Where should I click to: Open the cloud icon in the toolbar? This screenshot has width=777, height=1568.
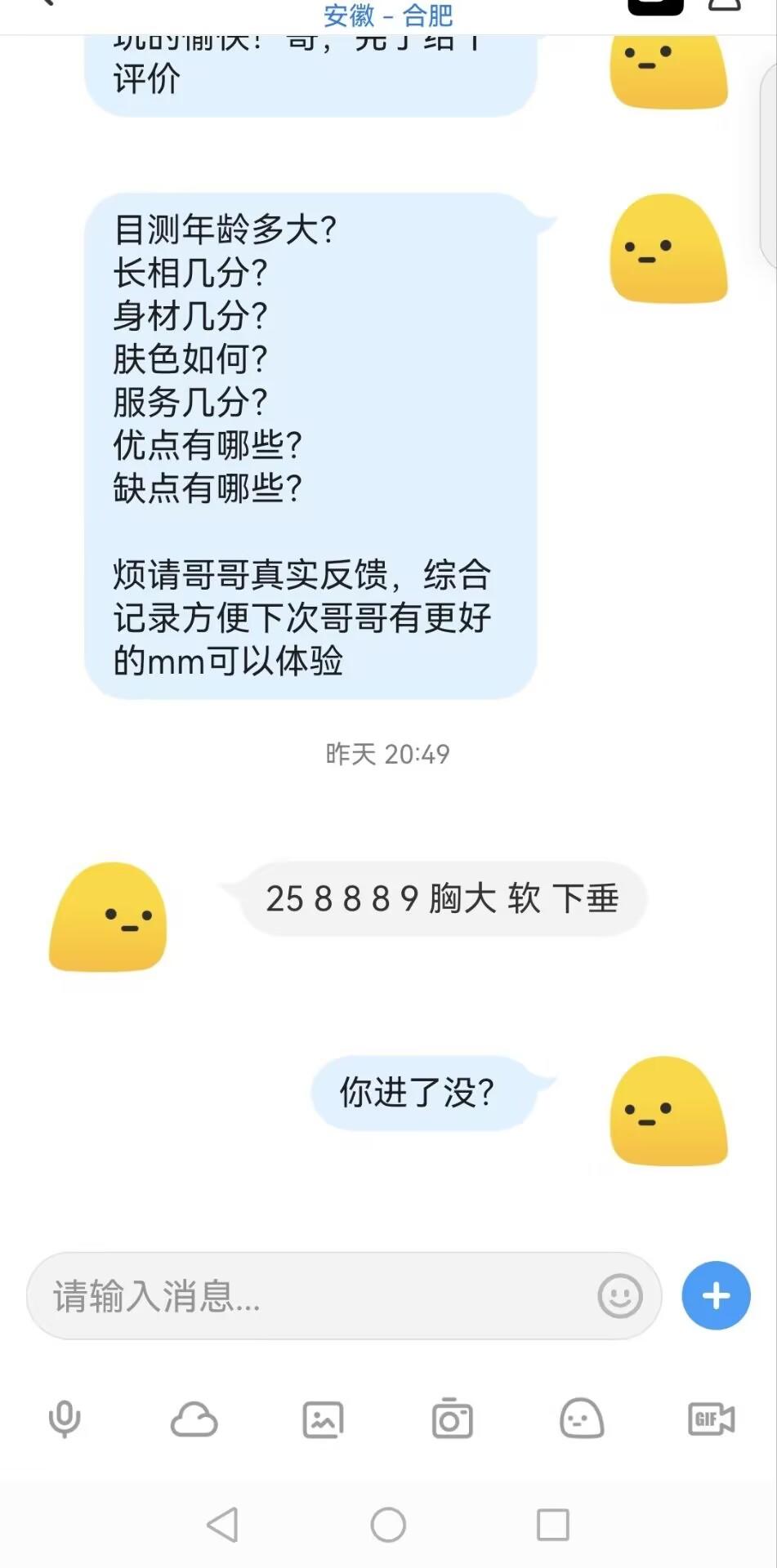[194, 1419]
